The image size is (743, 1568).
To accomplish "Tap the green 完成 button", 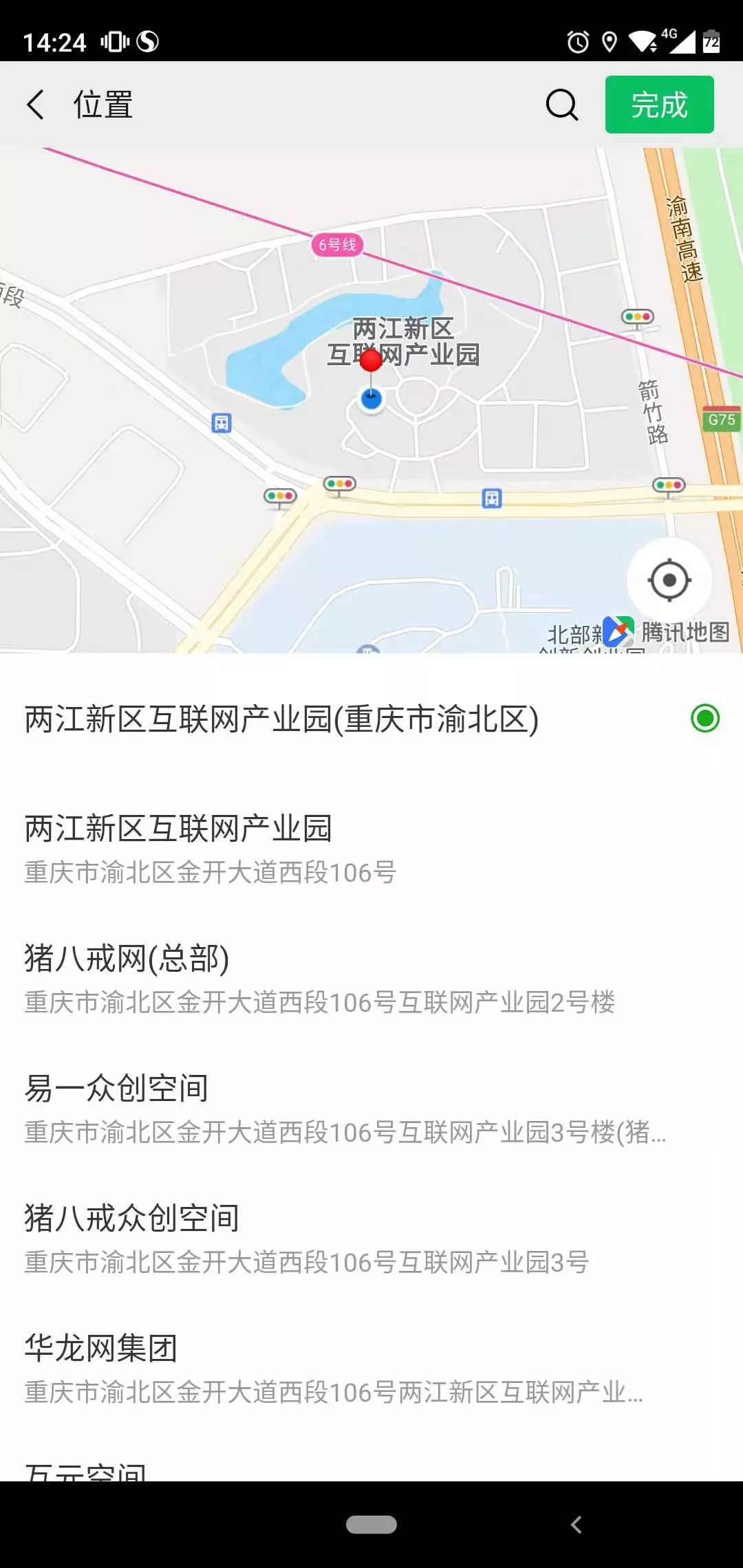I will click(659, 105).
